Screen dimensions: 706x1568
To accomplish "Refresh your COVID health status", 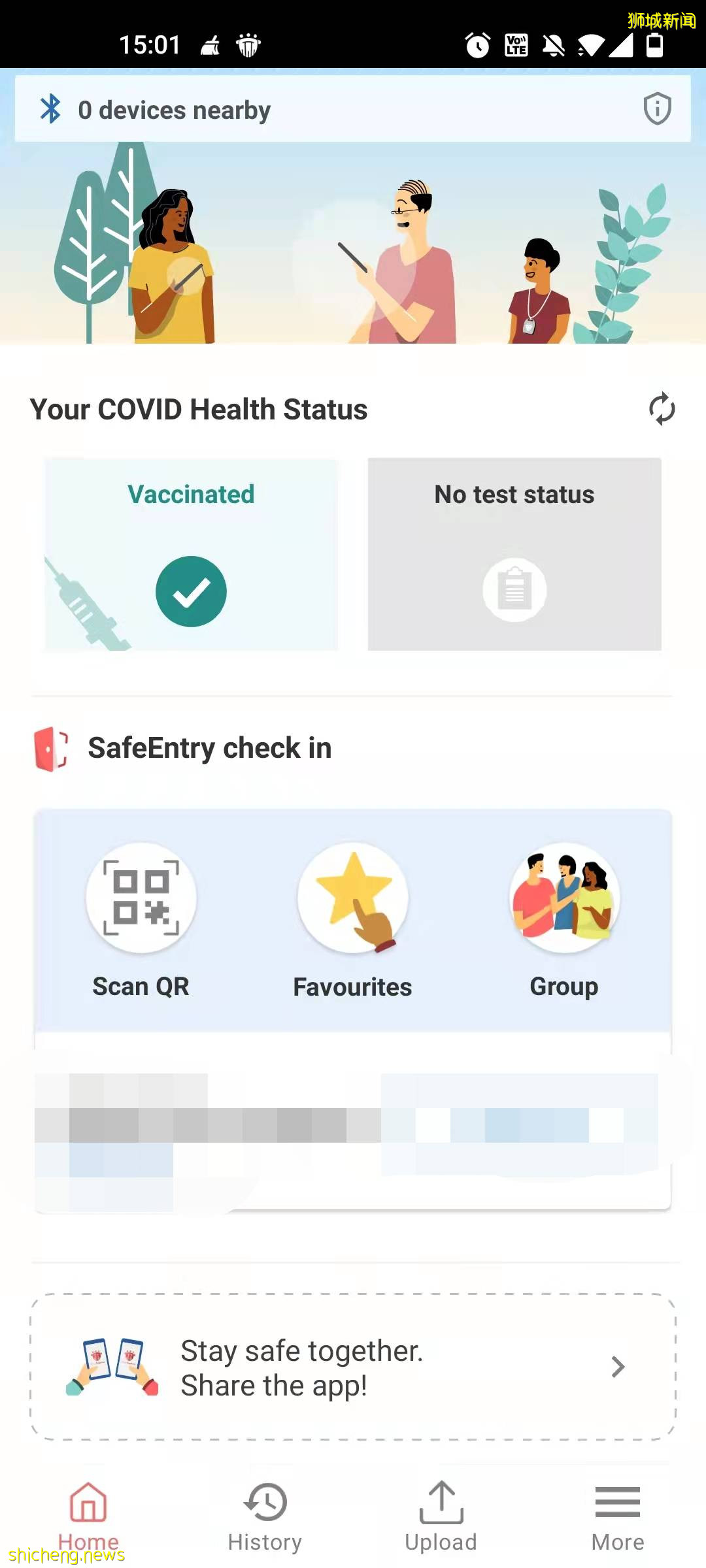I will click(662, 409).
